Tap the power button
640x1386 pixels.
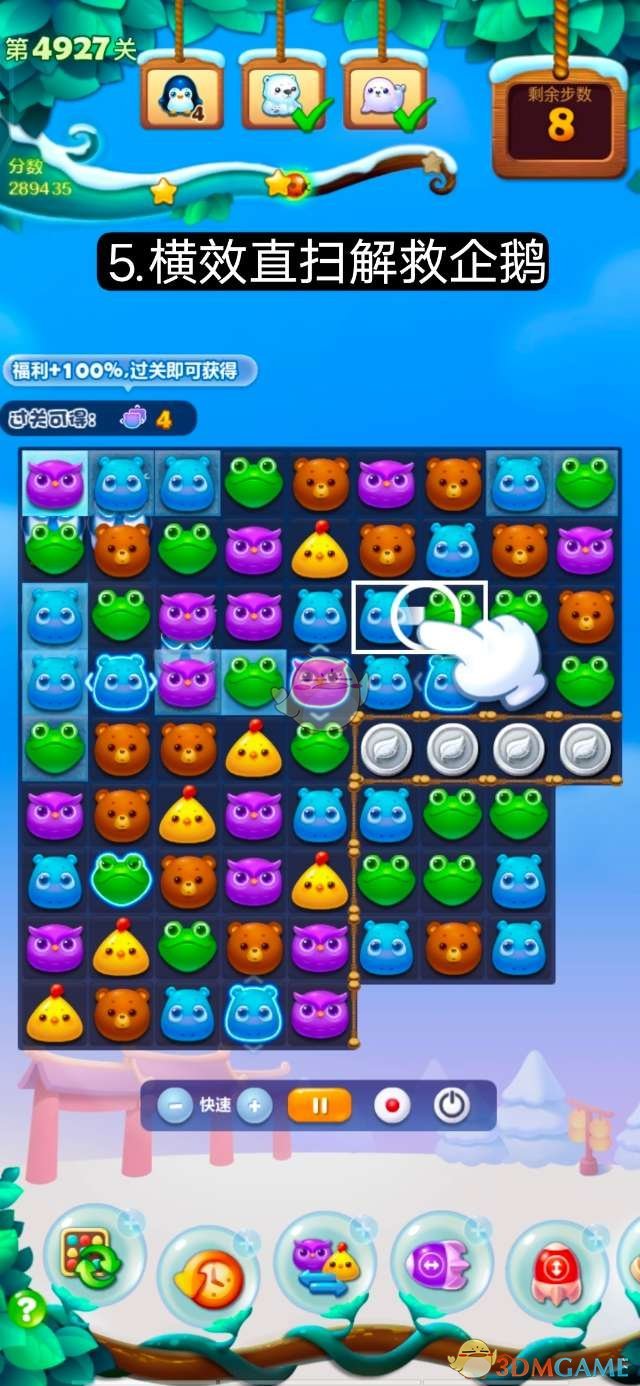pyautogui.click(x=452, y=1106)
